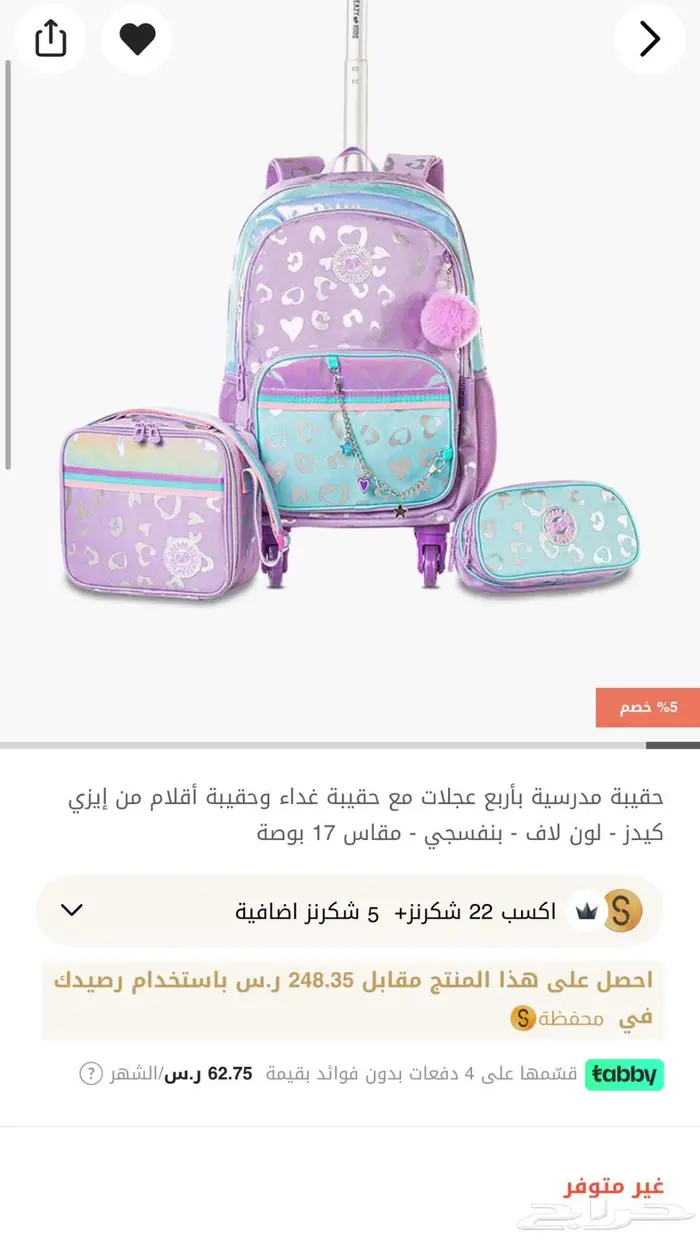Add the bag to favorites
The image size is (700, 1240).
point(137,39)
